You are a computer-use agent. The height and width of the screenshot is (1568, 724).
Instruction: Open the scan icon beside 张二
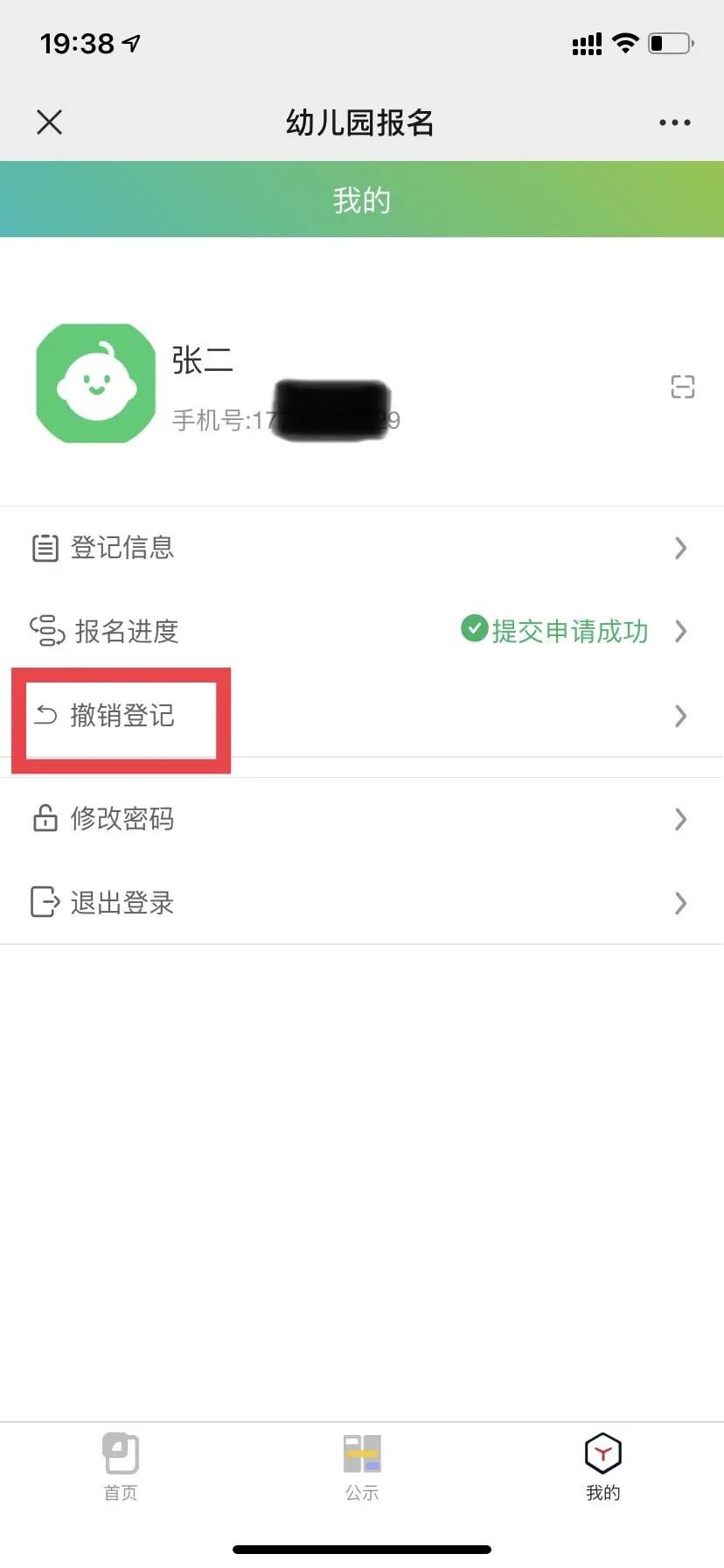[x=682, y=387]
